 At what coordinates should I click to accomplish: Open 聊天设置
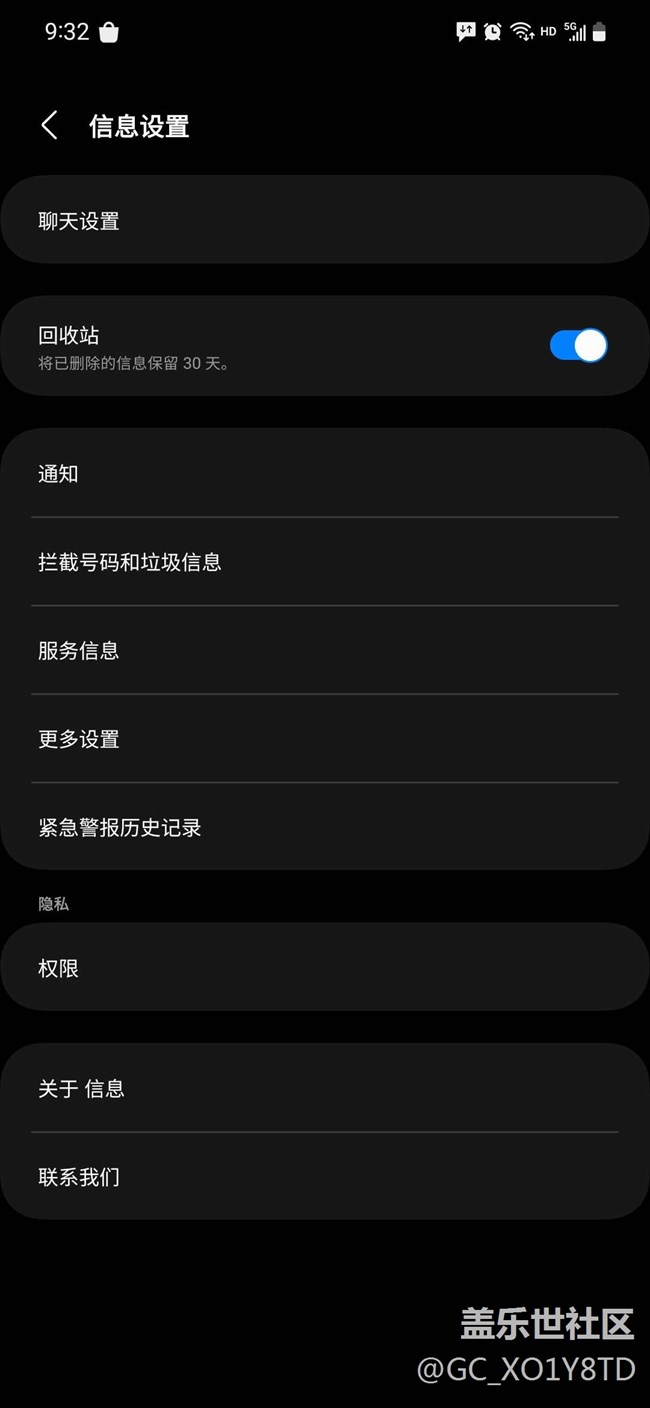[324, 221]
